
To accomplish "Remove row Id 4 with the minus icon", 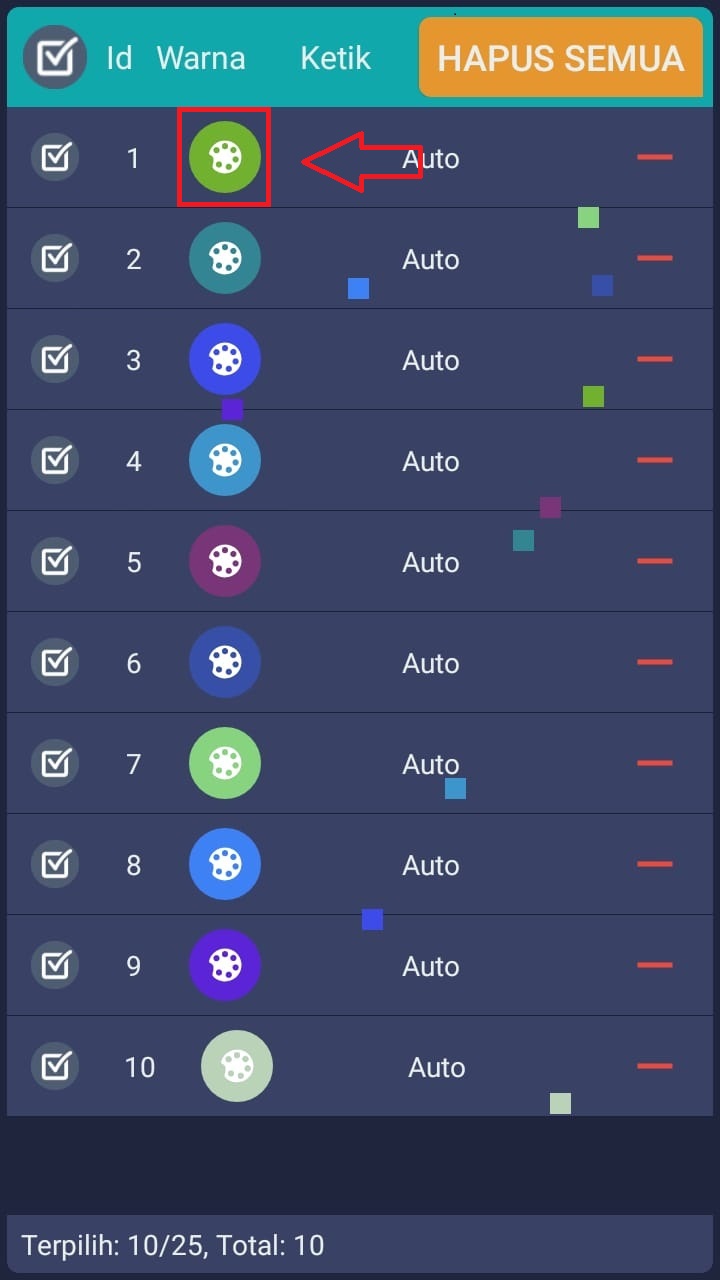I will pyautogui.click(x=654, y=460).
